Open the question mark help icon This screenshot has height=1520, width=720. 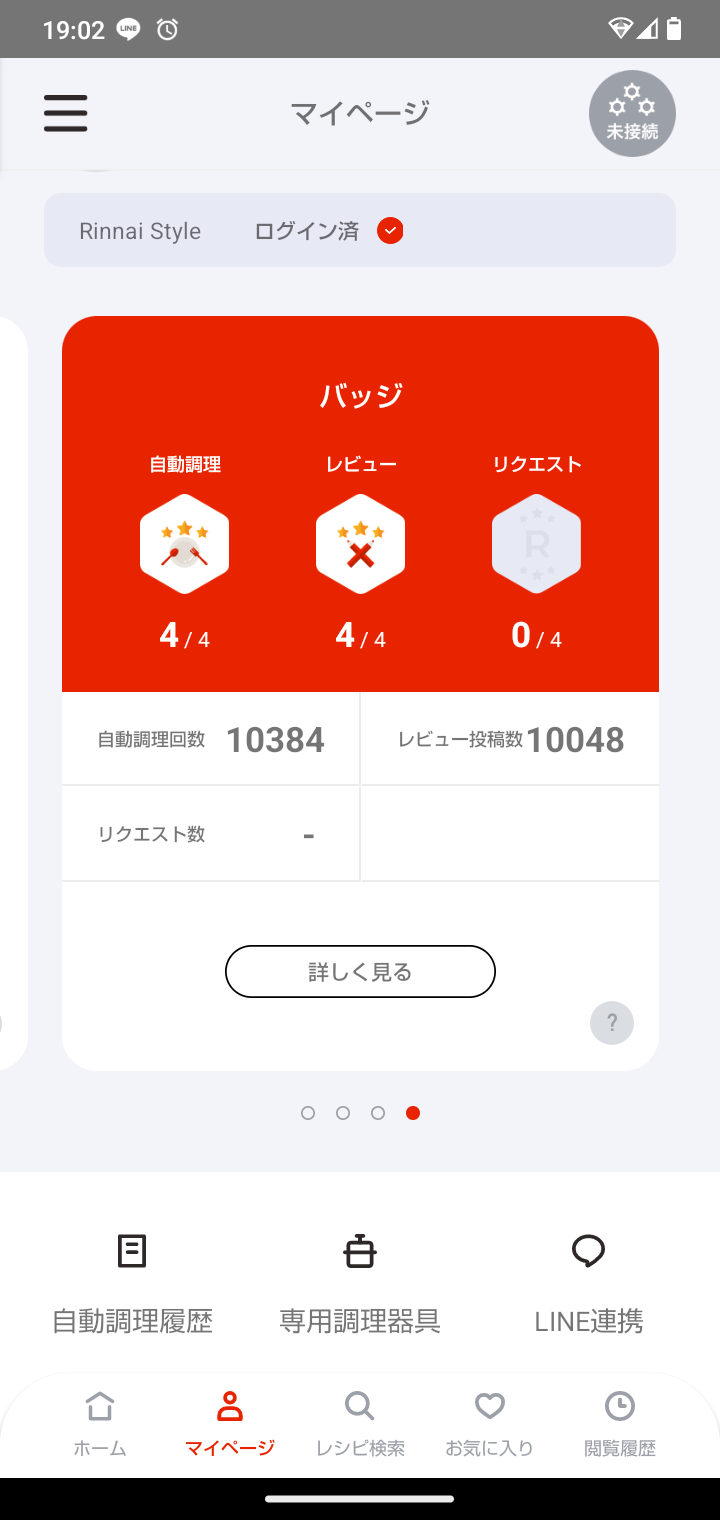(x=612, y=1022)
